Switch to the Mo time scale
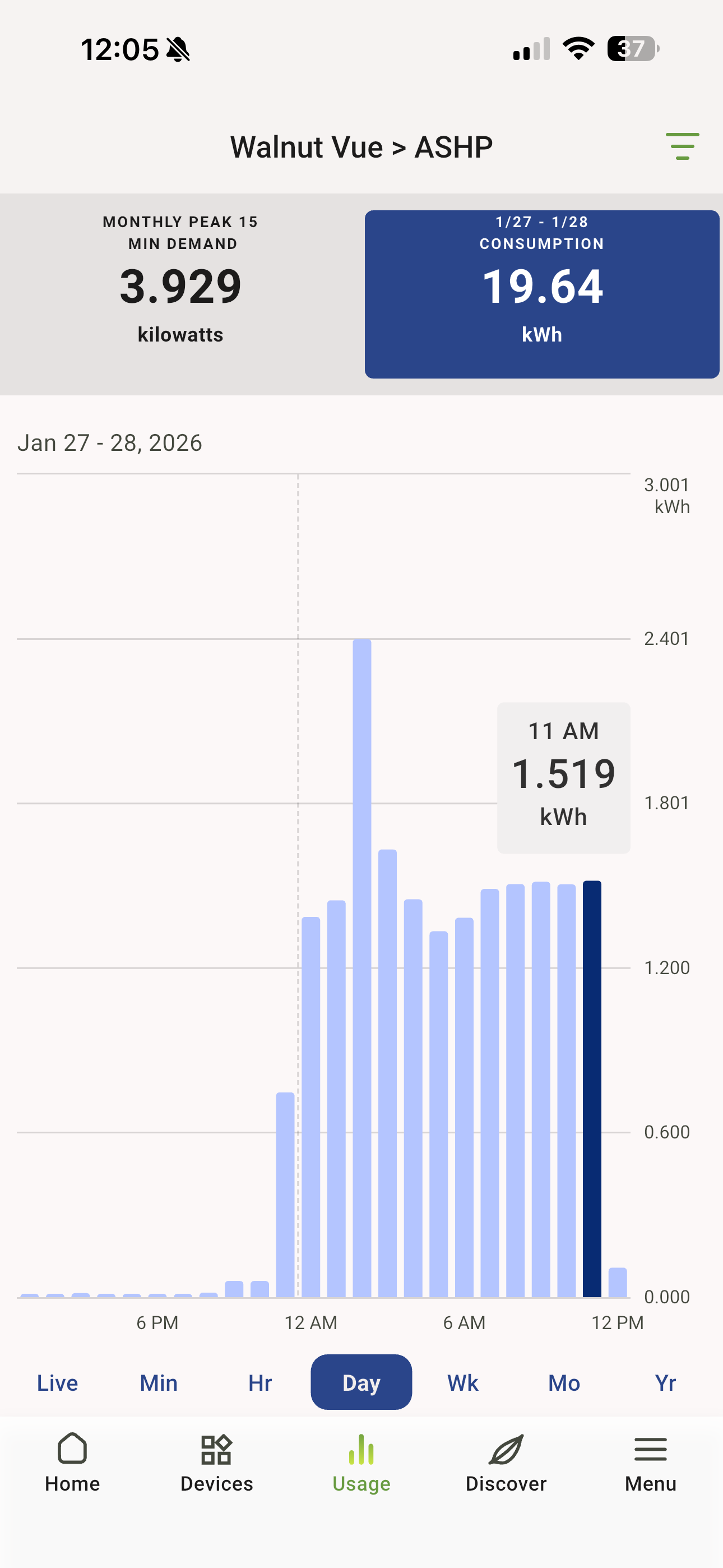 564,1383
